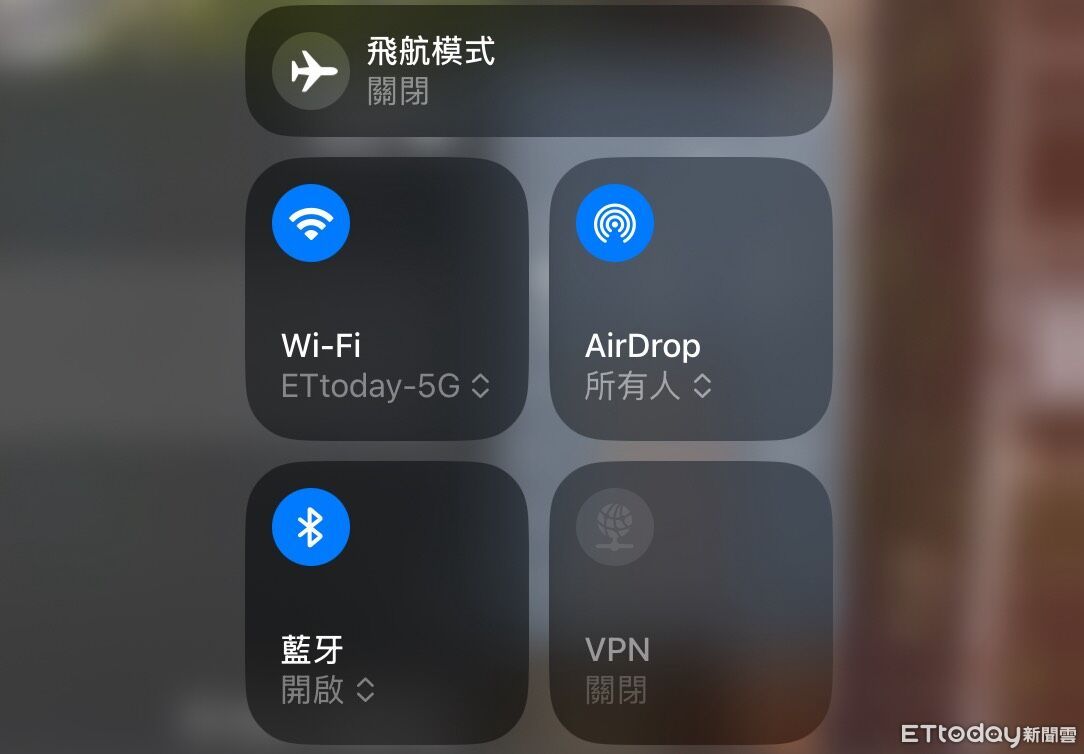Turn on Airplane mode (飛航模式)
The height and width of the screenshot is (754, 1084).
311,71
